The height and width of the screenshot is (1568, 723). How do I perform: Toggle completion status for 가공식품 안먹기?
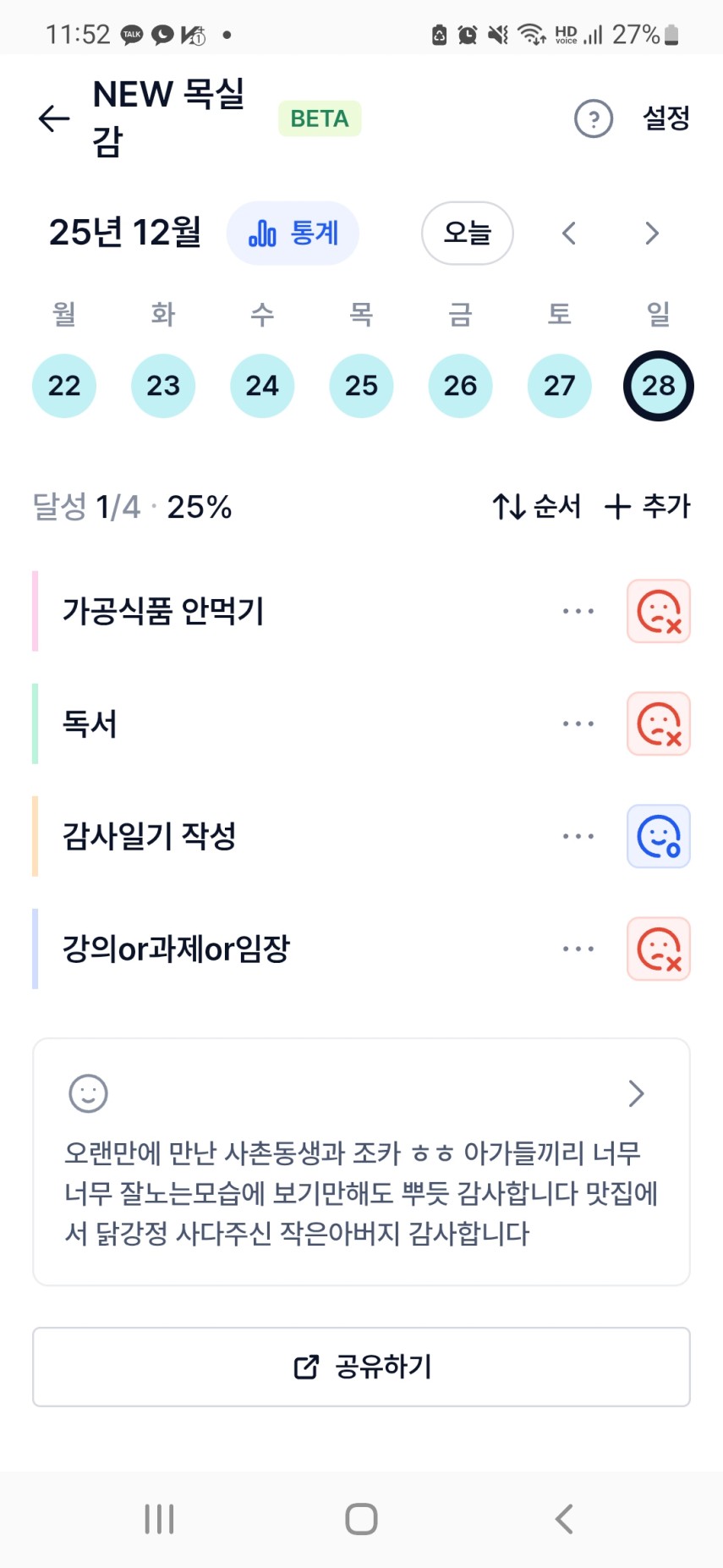point(659,611)
